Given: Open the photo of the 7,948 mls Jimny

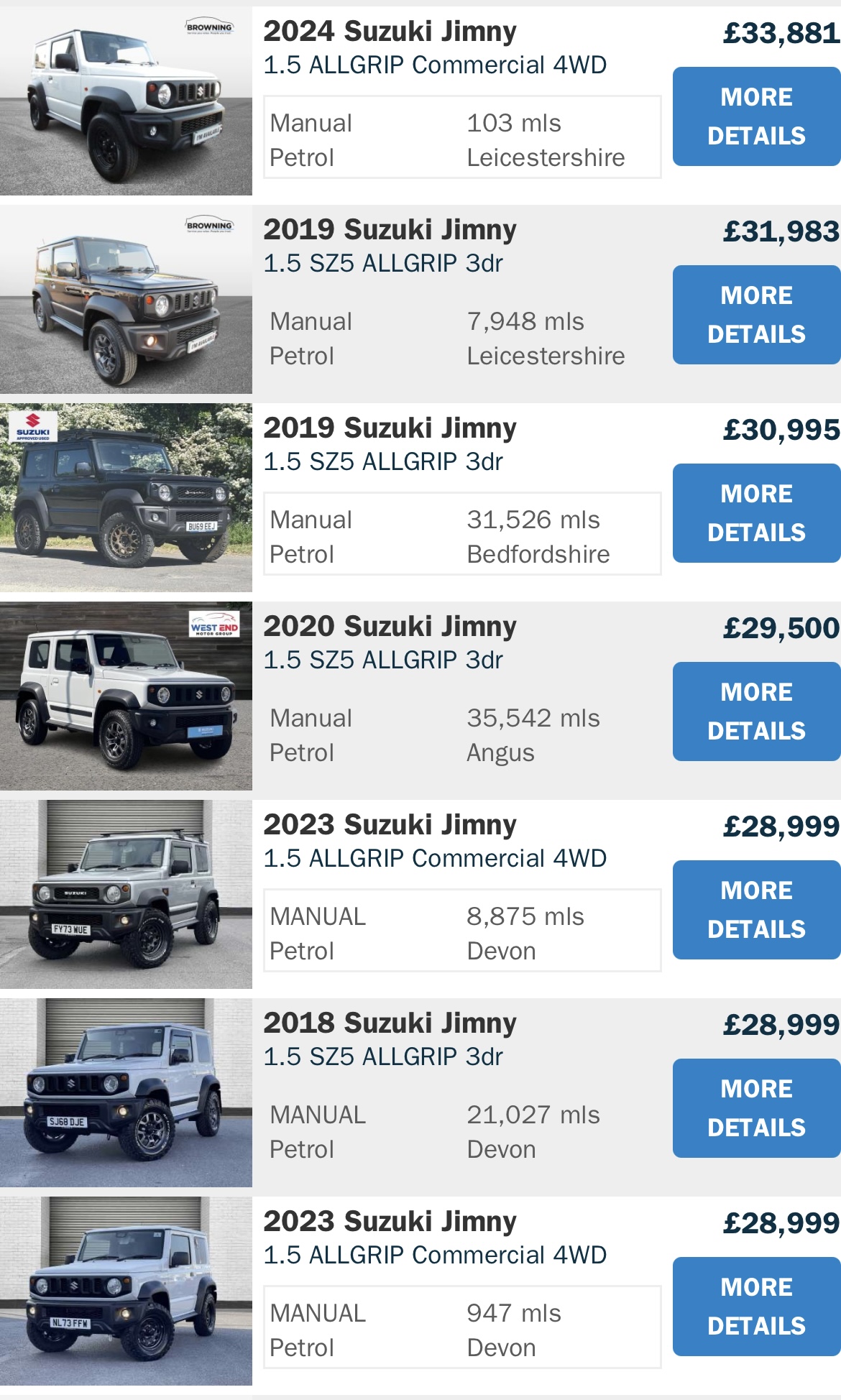Looking at the screenshot, I should pos(126,300).
